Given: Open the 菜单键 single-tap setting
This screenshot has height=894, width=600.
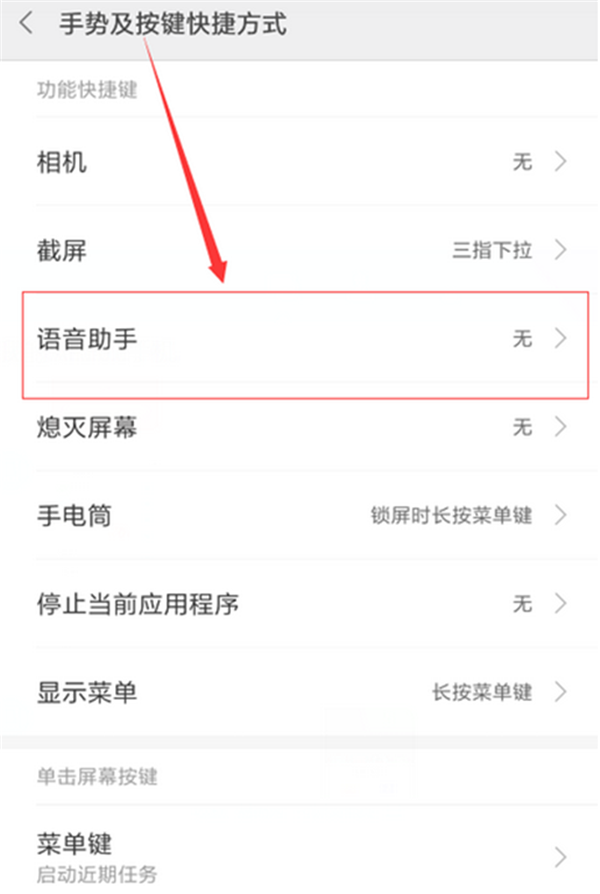Looking at the screenshot, I should pyautogui.click(x=300, y=856).
